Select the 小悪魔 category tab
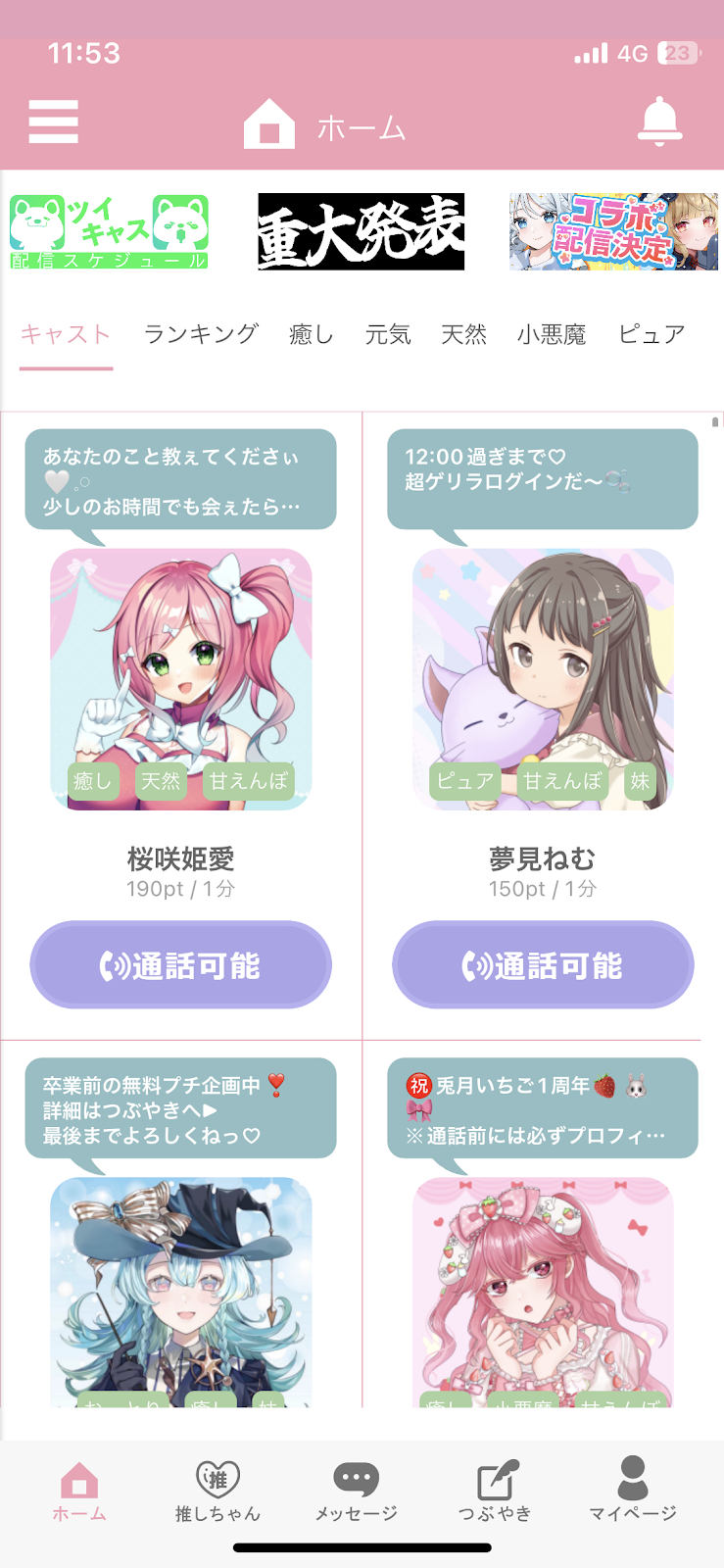 (552, 334)
